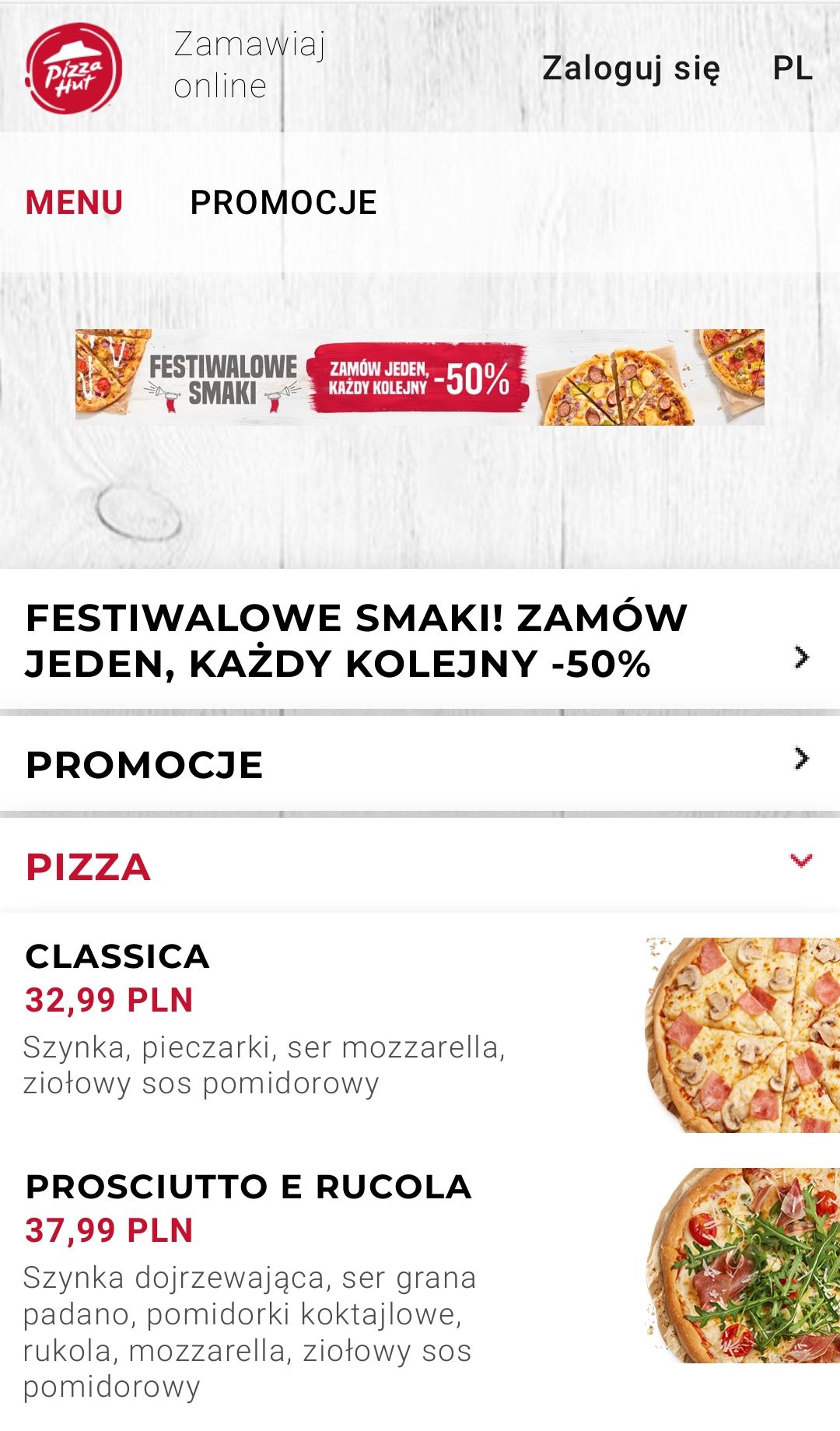
Task: Expand the PROMOCJE category row
Action: (x=420, y=764)
